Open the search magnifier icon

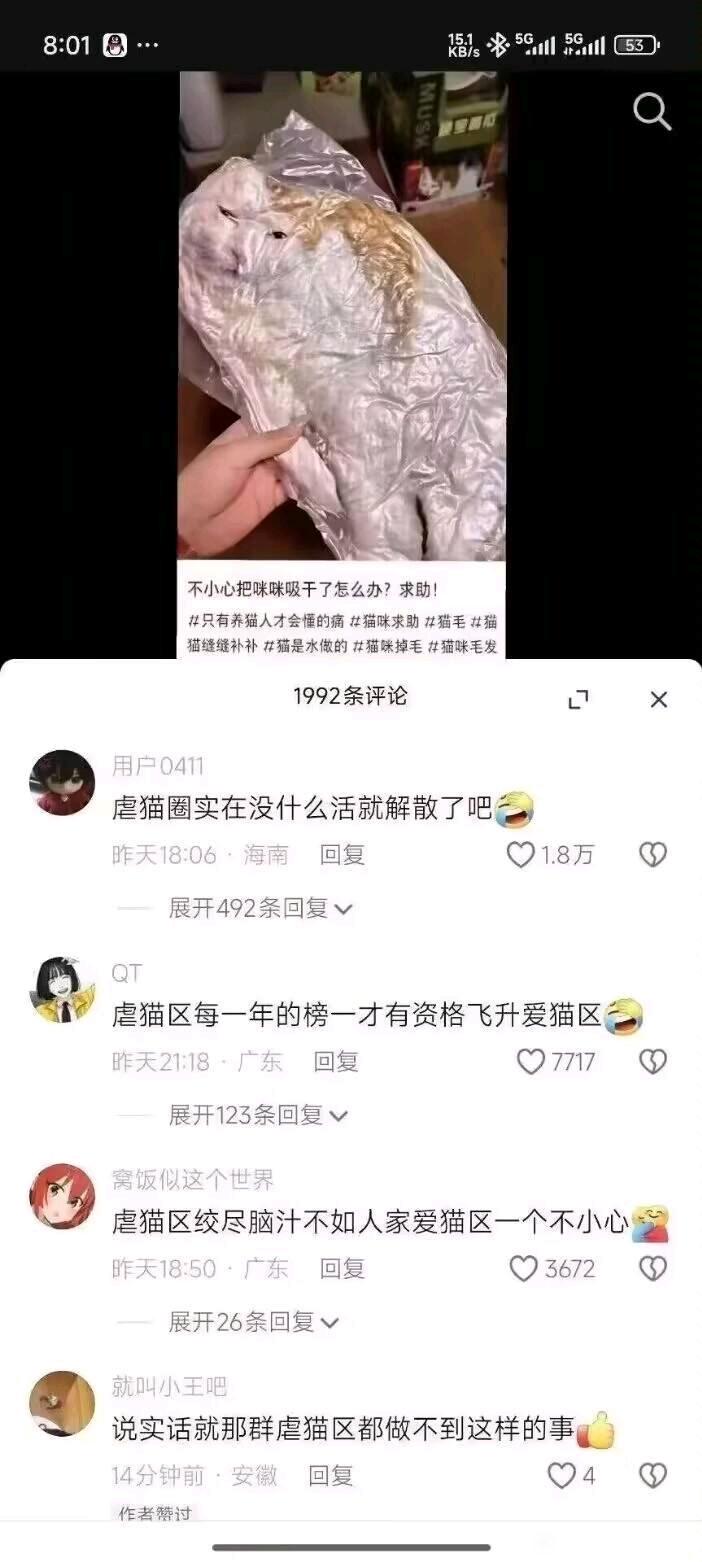(652, 112)
